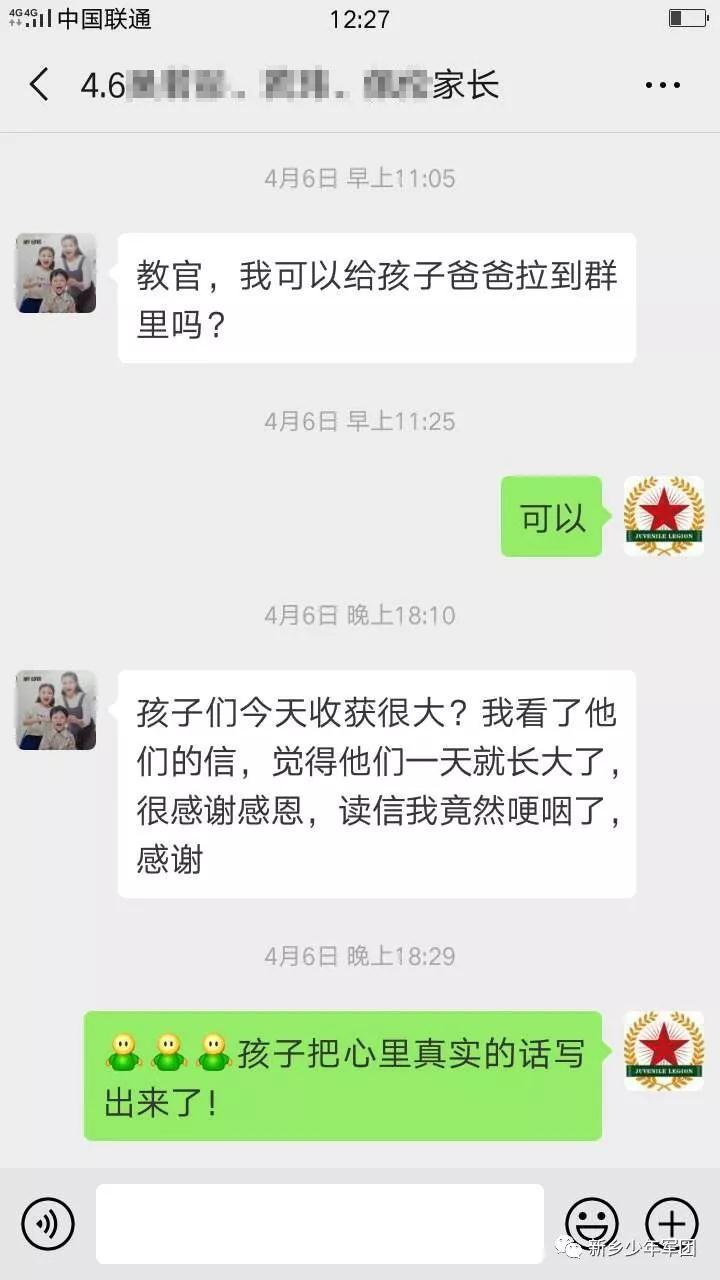This screenshot has height=1280, width=720.
Task: Open the parent's avatar beside "教官，我可以…" message
Action: (56, 273)
